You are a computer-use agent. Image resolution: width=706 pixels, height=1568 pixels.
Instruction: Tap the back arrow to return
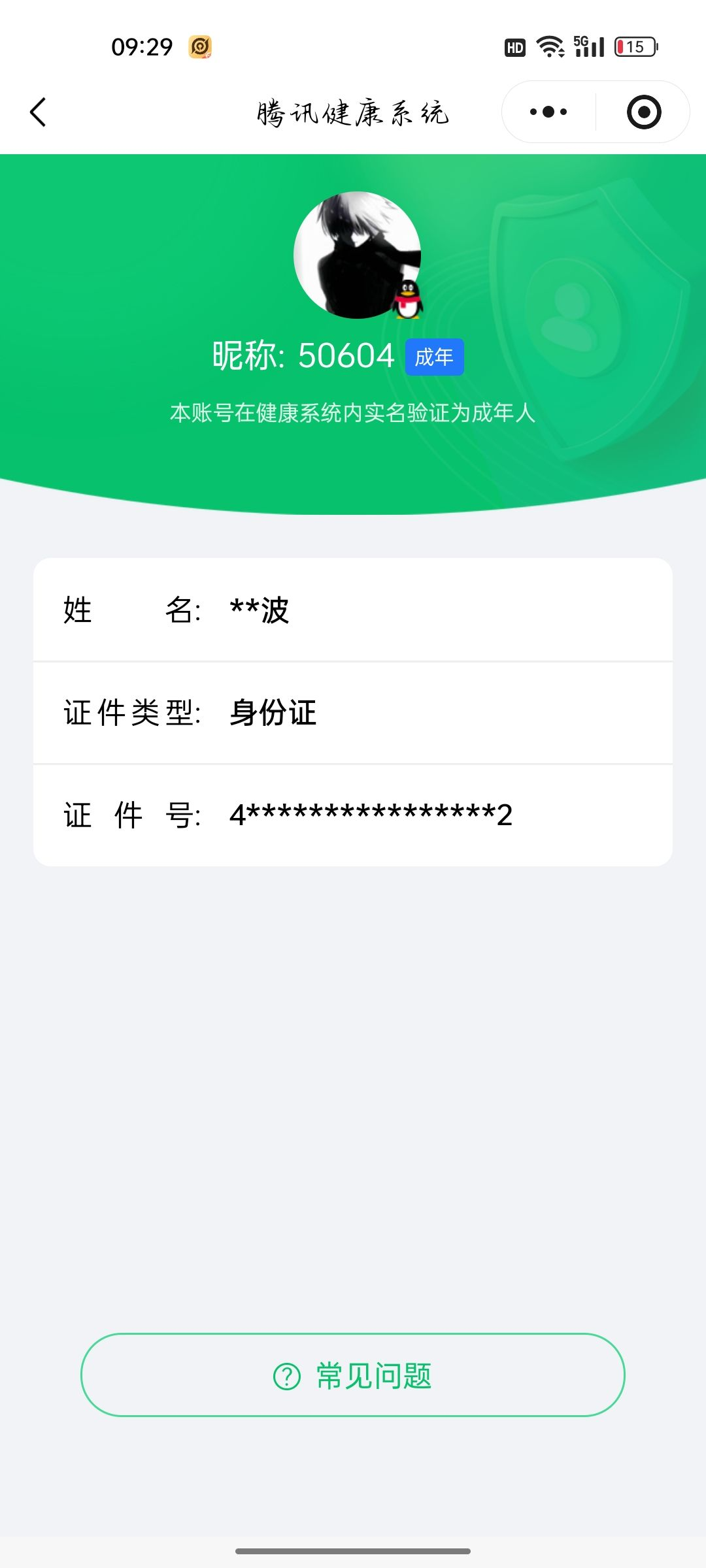(x=37, y=112)
